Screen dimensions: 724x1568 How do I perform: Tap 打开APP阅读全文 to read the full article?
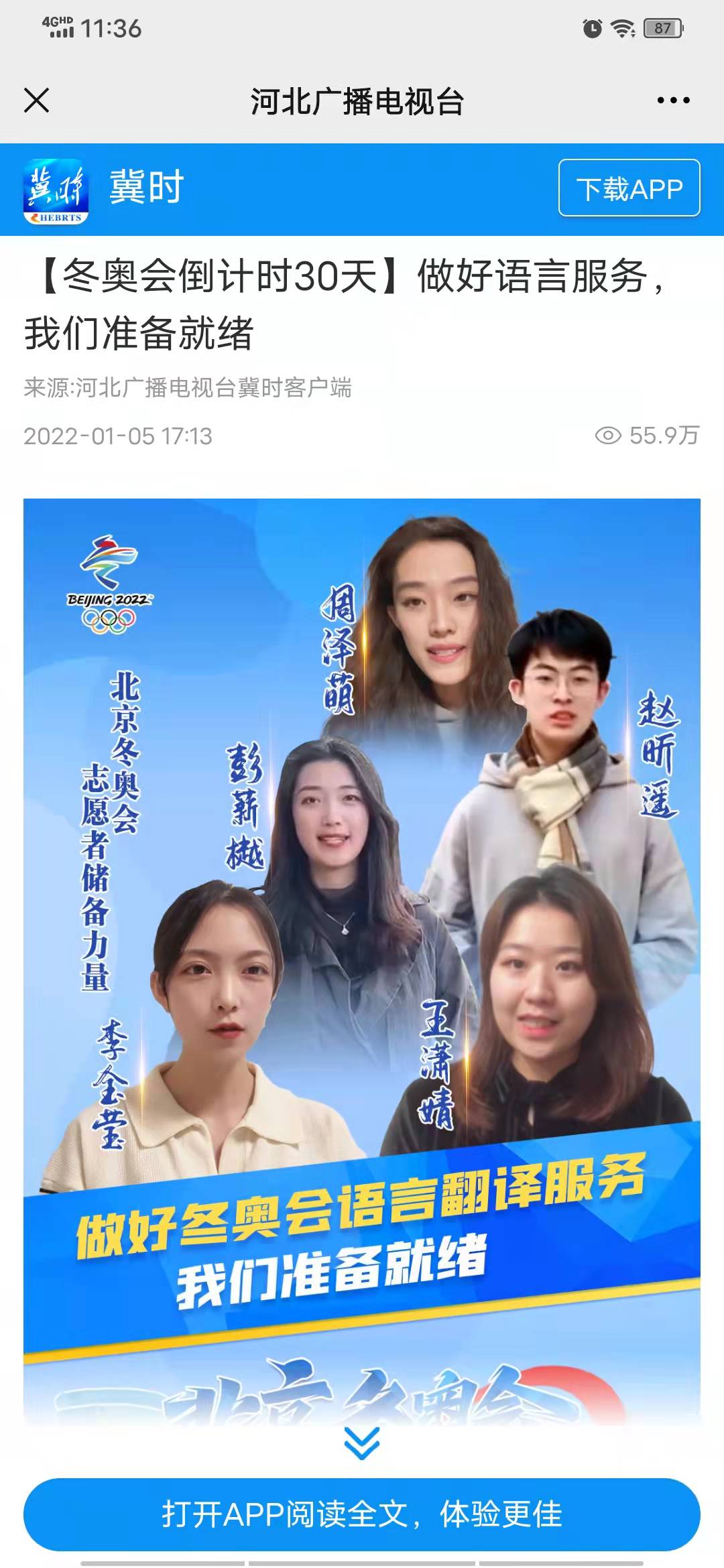tap(362, 1514)
